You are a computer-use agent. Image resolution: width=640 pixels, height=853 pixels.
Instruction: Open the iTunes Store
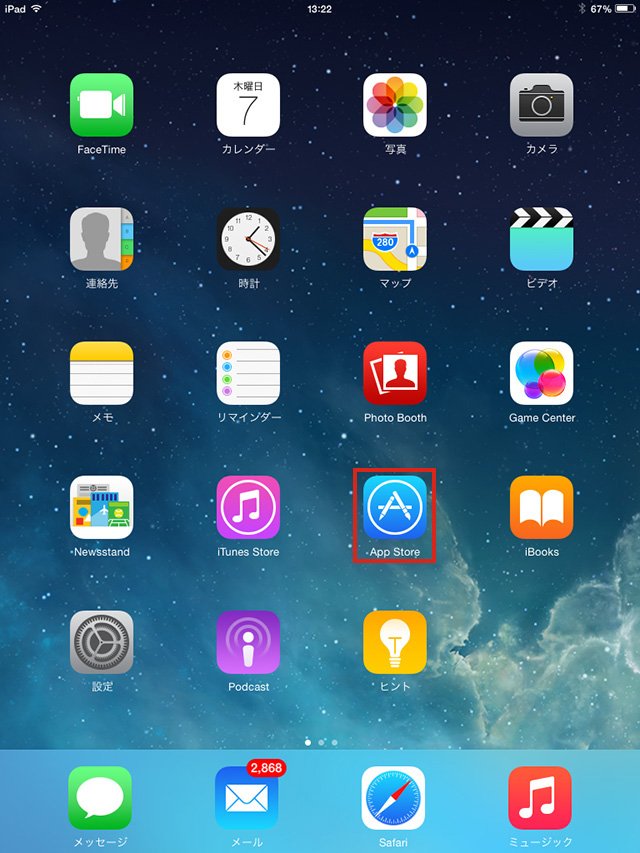248,507
